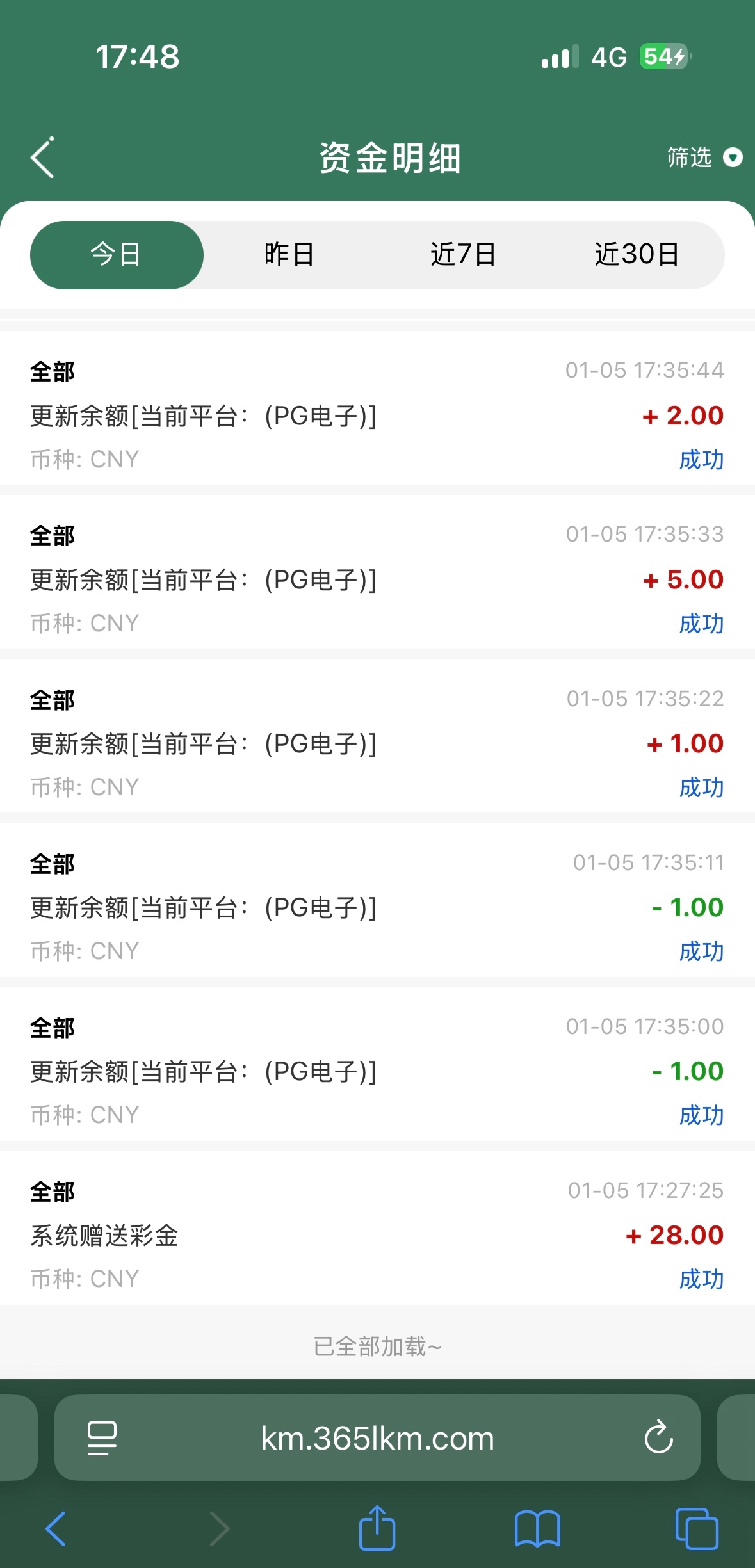The height and width of the screenshot is (1568, 755).
Task: Show 近7日 transactions
Action: coord(463,255)
